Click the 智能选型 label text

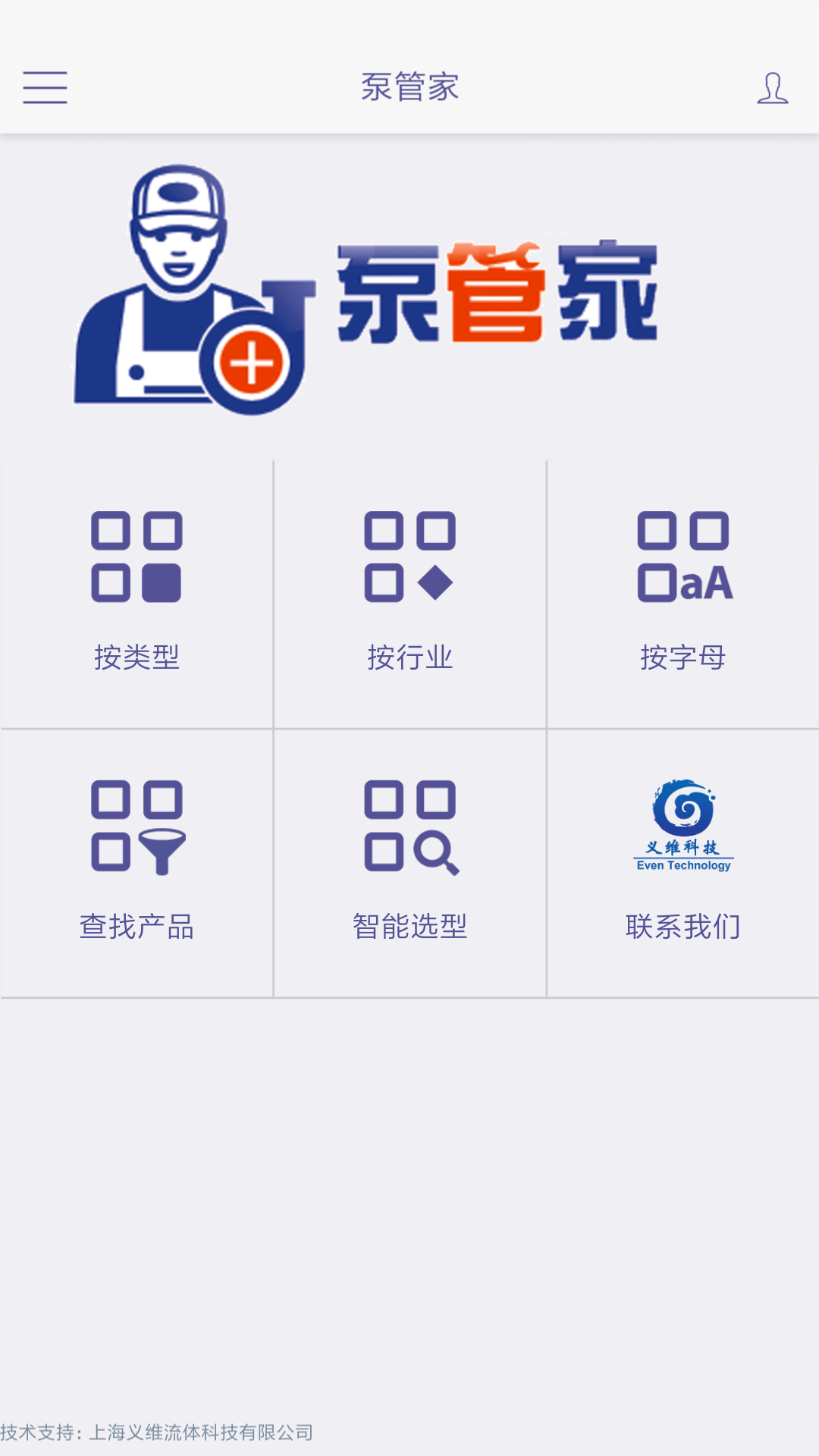coord(409,925)
